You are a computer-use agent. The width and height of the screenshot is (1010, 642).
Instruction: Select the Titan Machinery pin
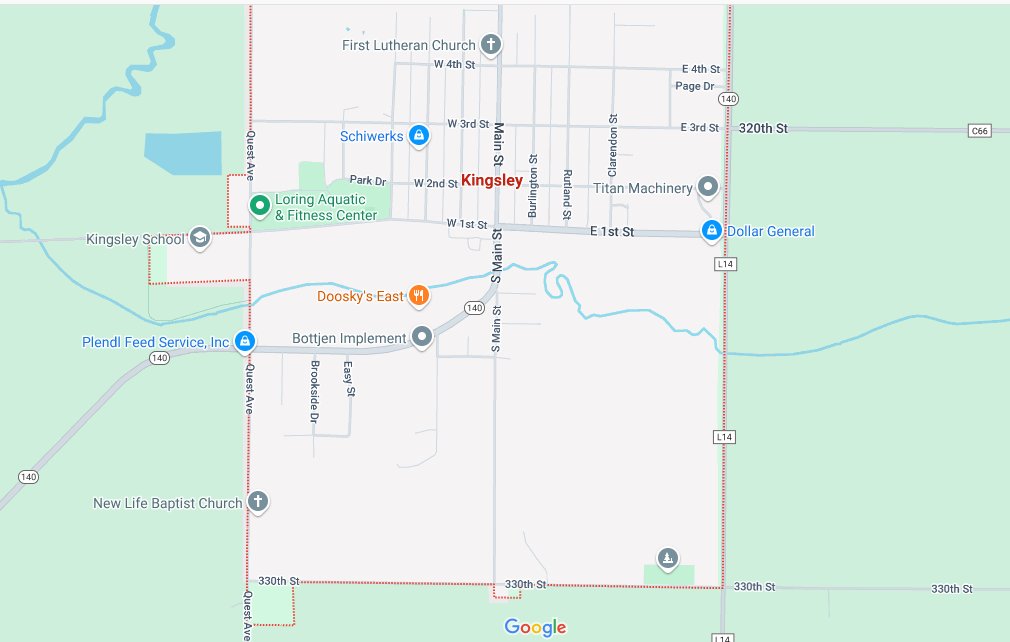(x=708, y=187)
